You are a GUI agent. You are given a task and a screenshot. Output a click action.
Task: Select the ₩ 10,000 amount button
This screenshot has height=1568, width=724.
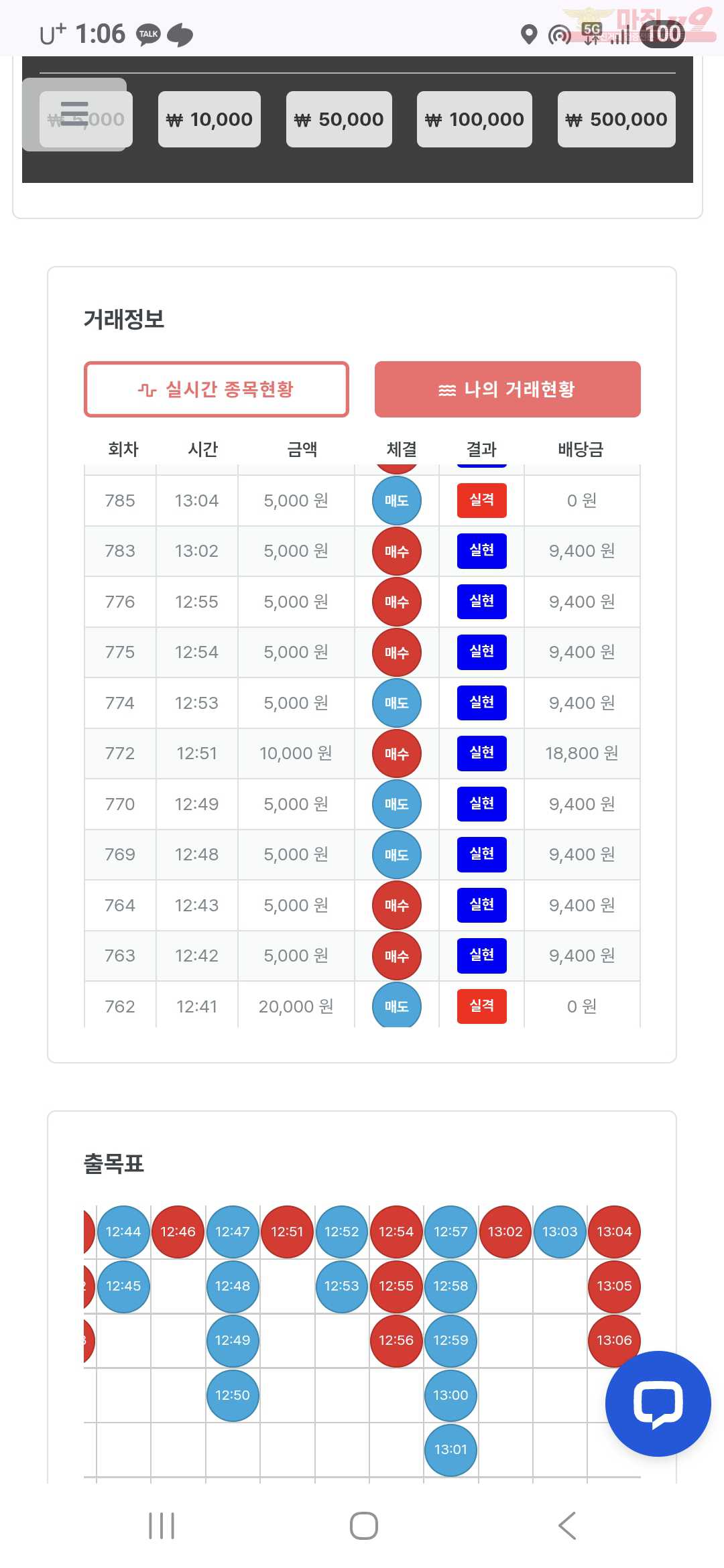click(x=209, y=119)
